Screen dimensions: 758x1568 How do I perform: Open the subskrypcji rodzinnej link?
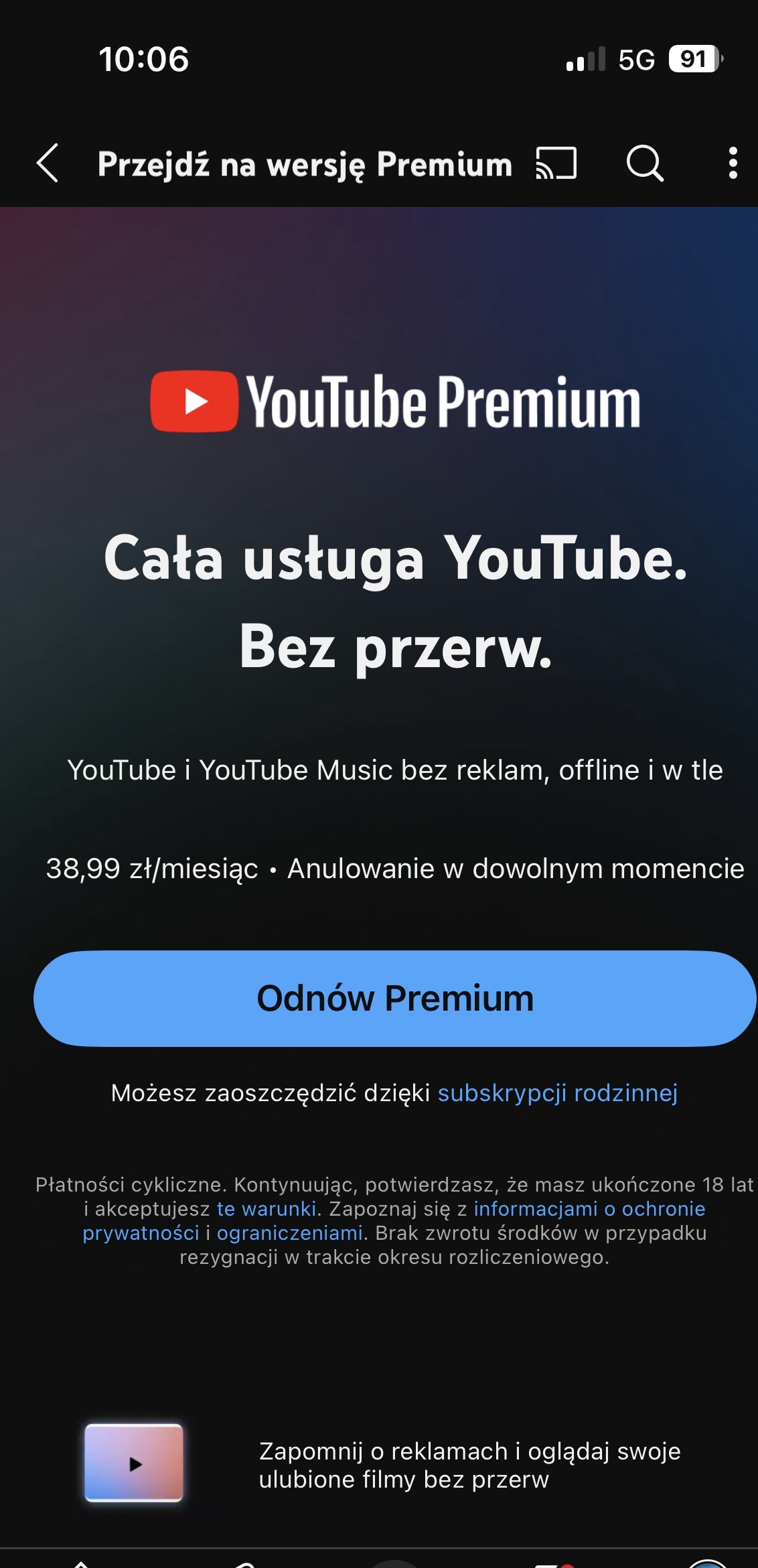point(557,1092)
